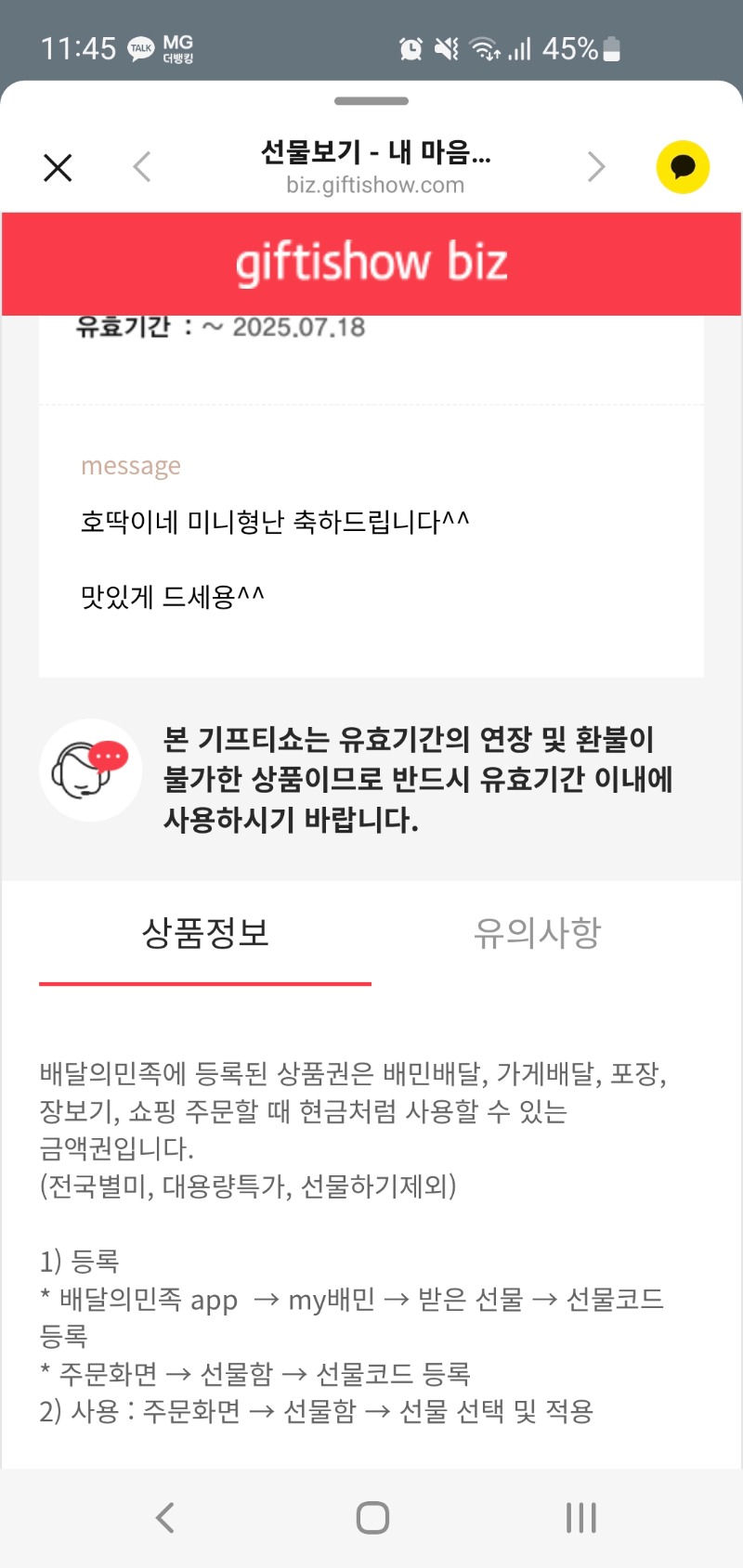Open the recent apps overview

click(x=580, y=1518)
